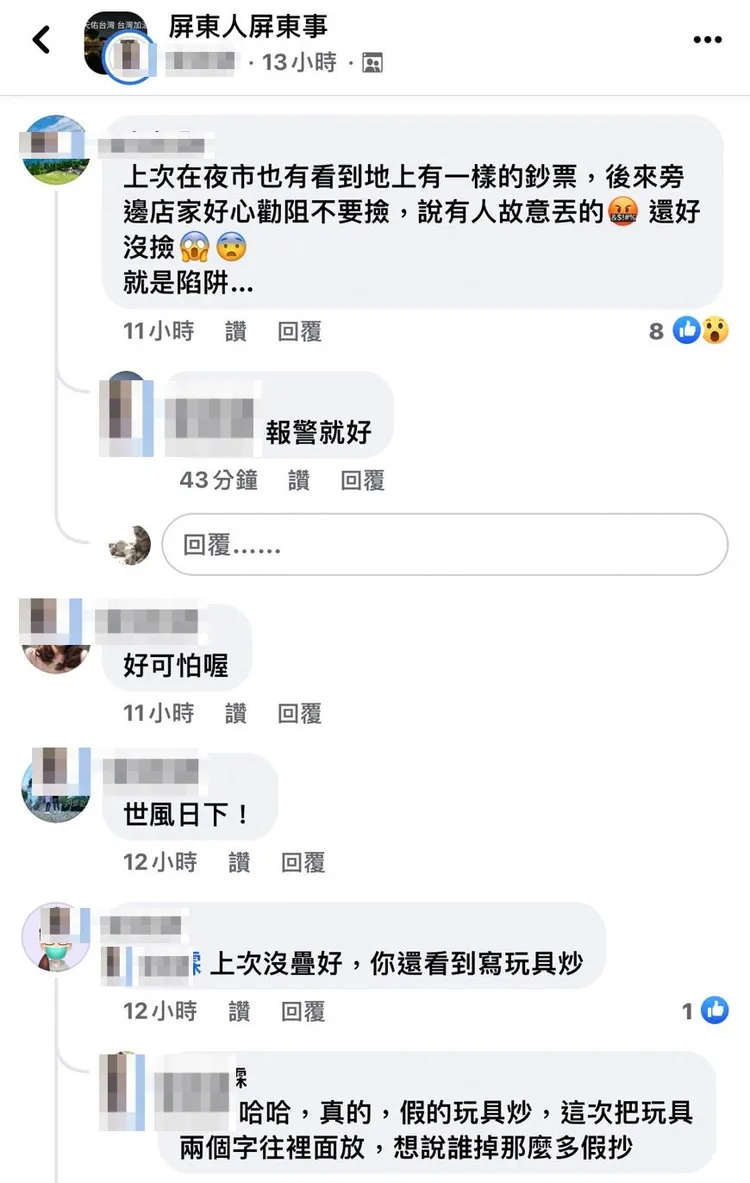Screen dimensions: 750x1183
Task: Reply to the night market banknote comment
Action: [x=300, y=331]
